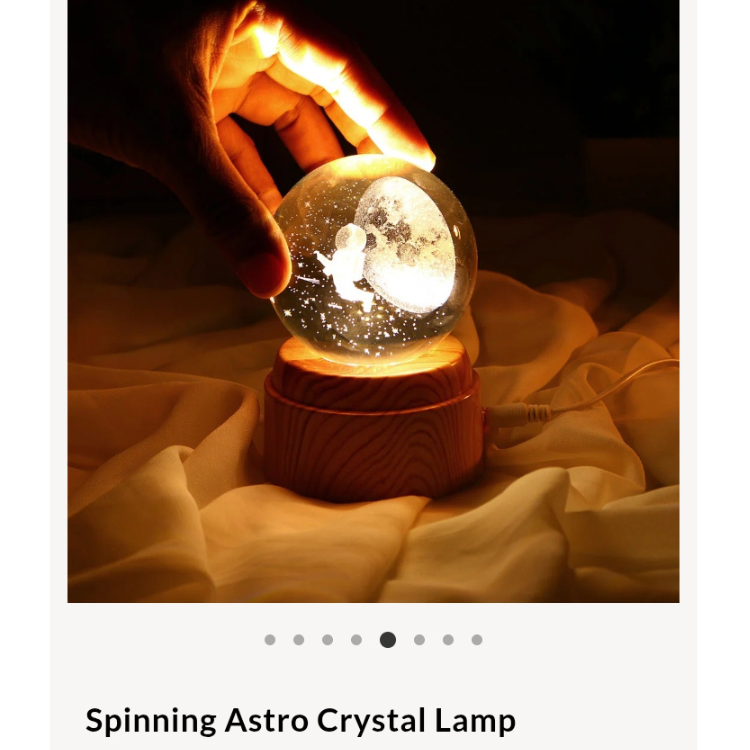Open the crystal lamp product image
The height and width of the screenshot is (750, 750).
(373, 300)
